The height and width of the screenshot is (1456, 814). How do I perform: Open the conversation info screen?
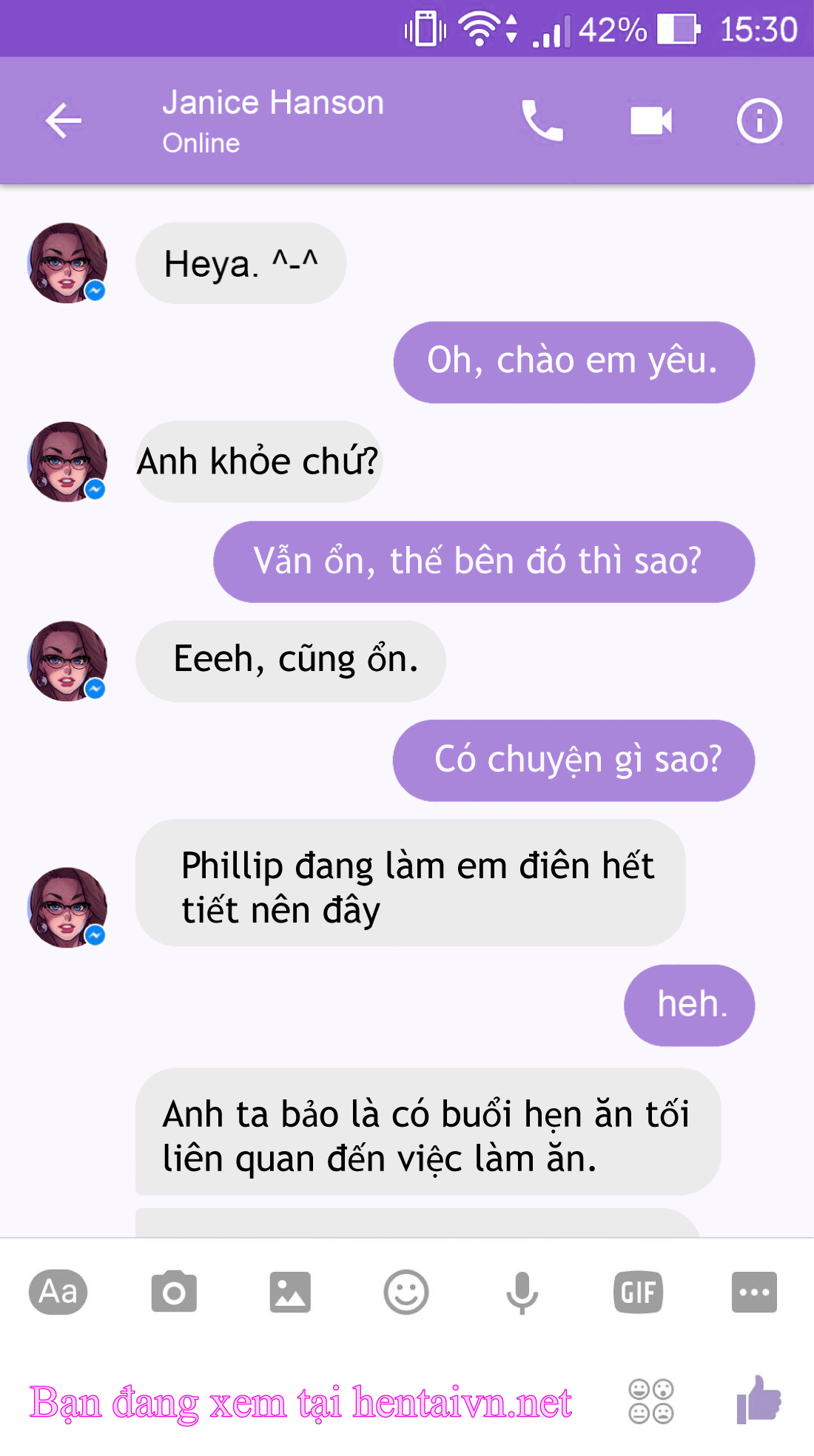click(758, 119)
